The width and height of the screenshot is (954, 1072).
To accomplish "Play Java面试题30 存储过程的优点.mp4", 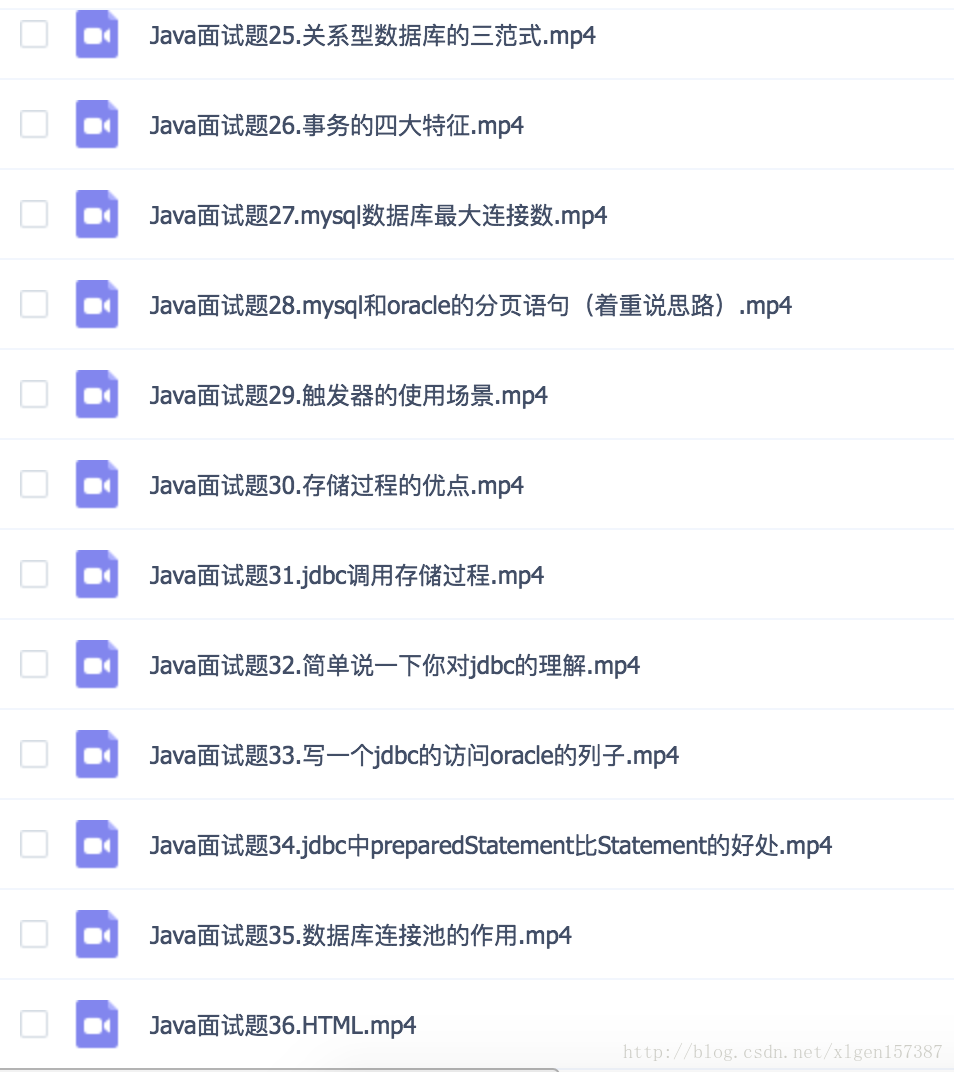I will pos(336,485).
